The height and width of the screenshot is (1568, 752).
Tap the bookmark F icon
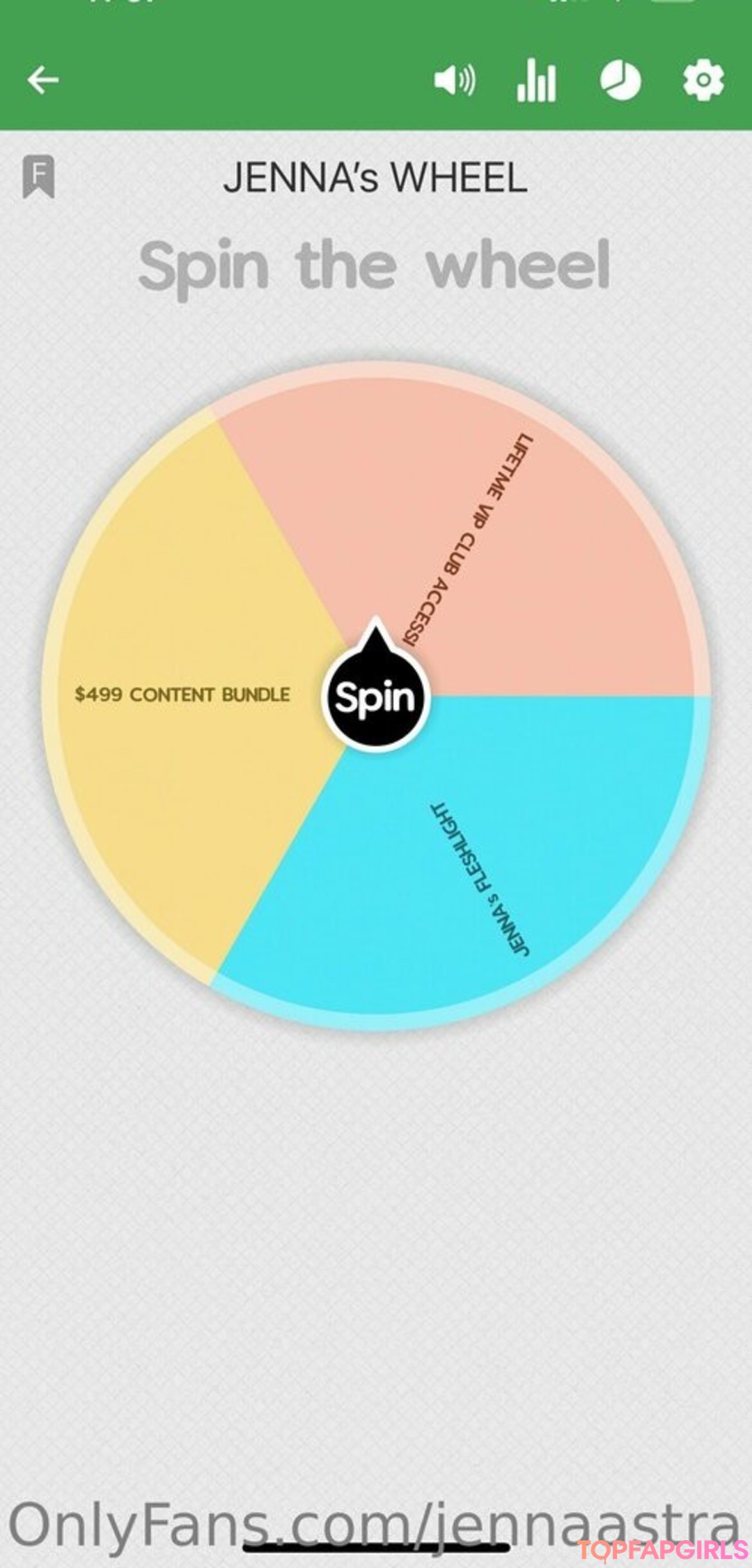pos(38,176)
